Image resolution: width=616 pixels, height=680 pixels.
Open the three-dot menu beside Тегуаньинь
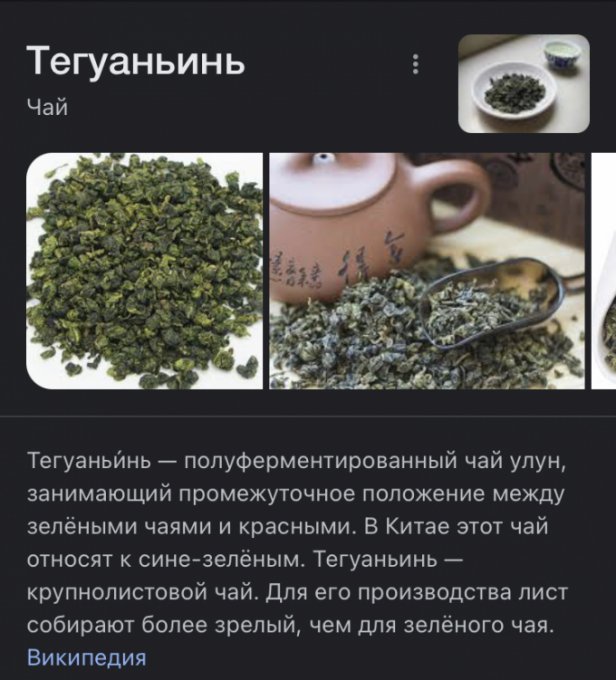click(416, 65)
